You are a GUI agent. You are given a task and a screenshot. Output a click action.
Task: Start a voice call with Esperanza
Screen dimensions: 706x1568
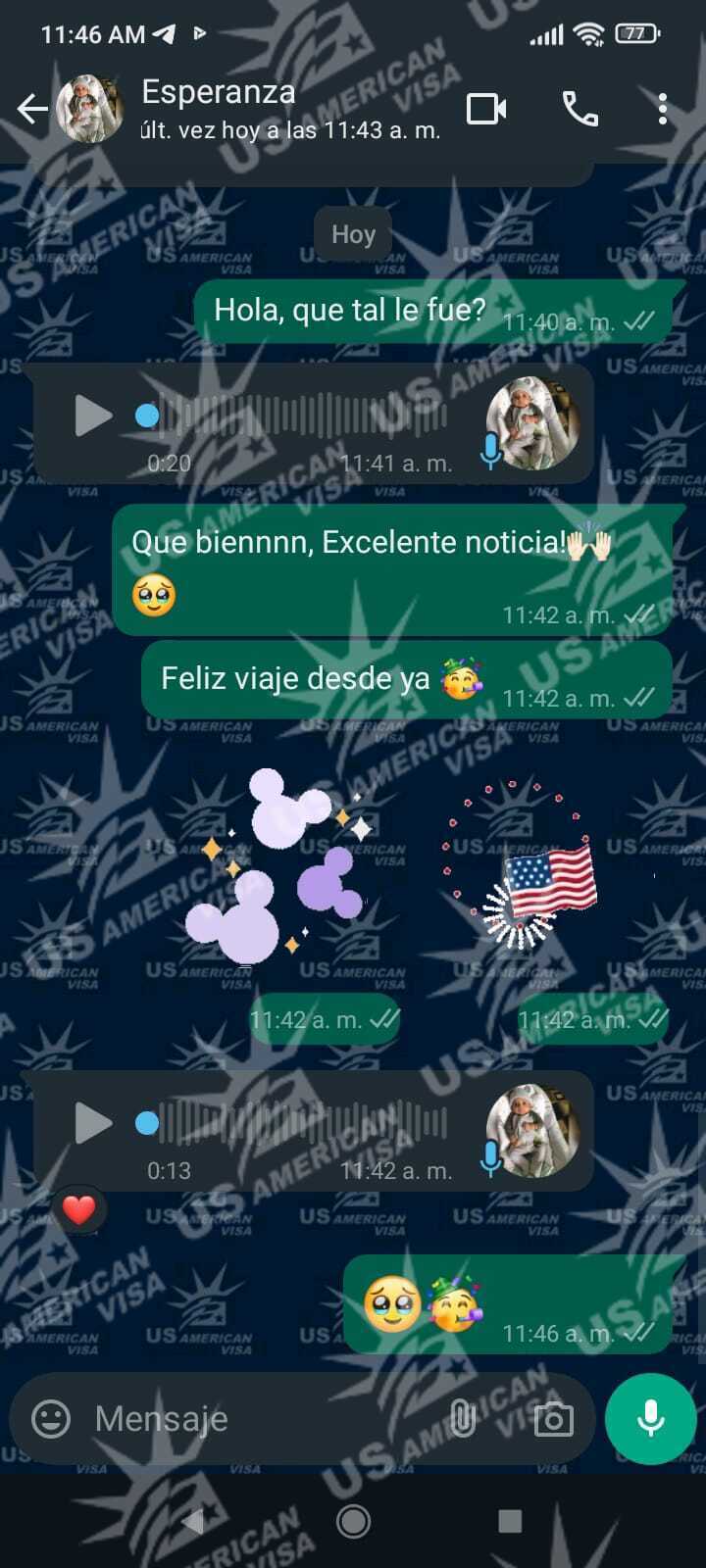point(580,109)
